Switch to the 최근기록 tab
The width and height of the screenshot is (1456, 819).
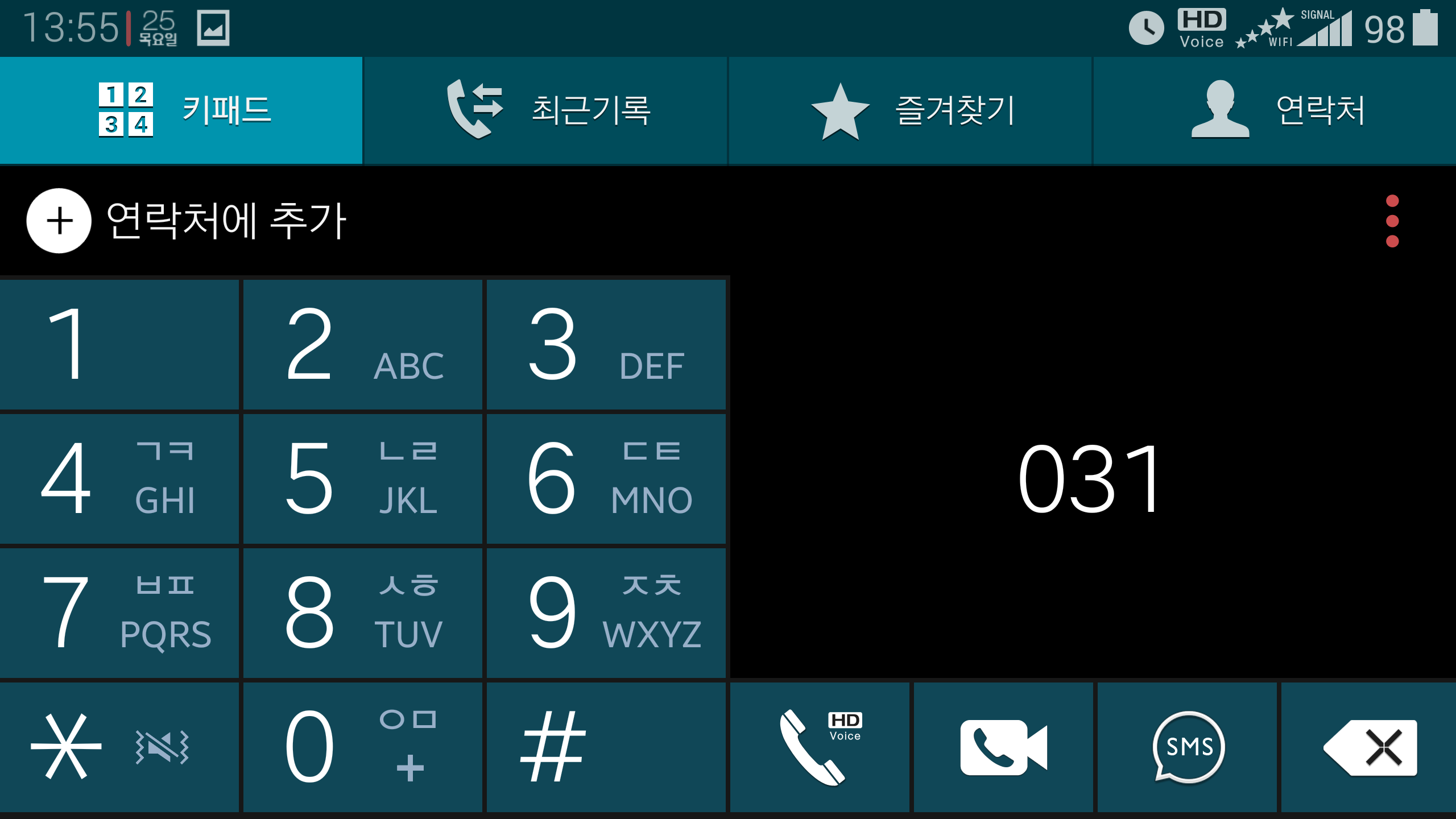tap(545, 110)
